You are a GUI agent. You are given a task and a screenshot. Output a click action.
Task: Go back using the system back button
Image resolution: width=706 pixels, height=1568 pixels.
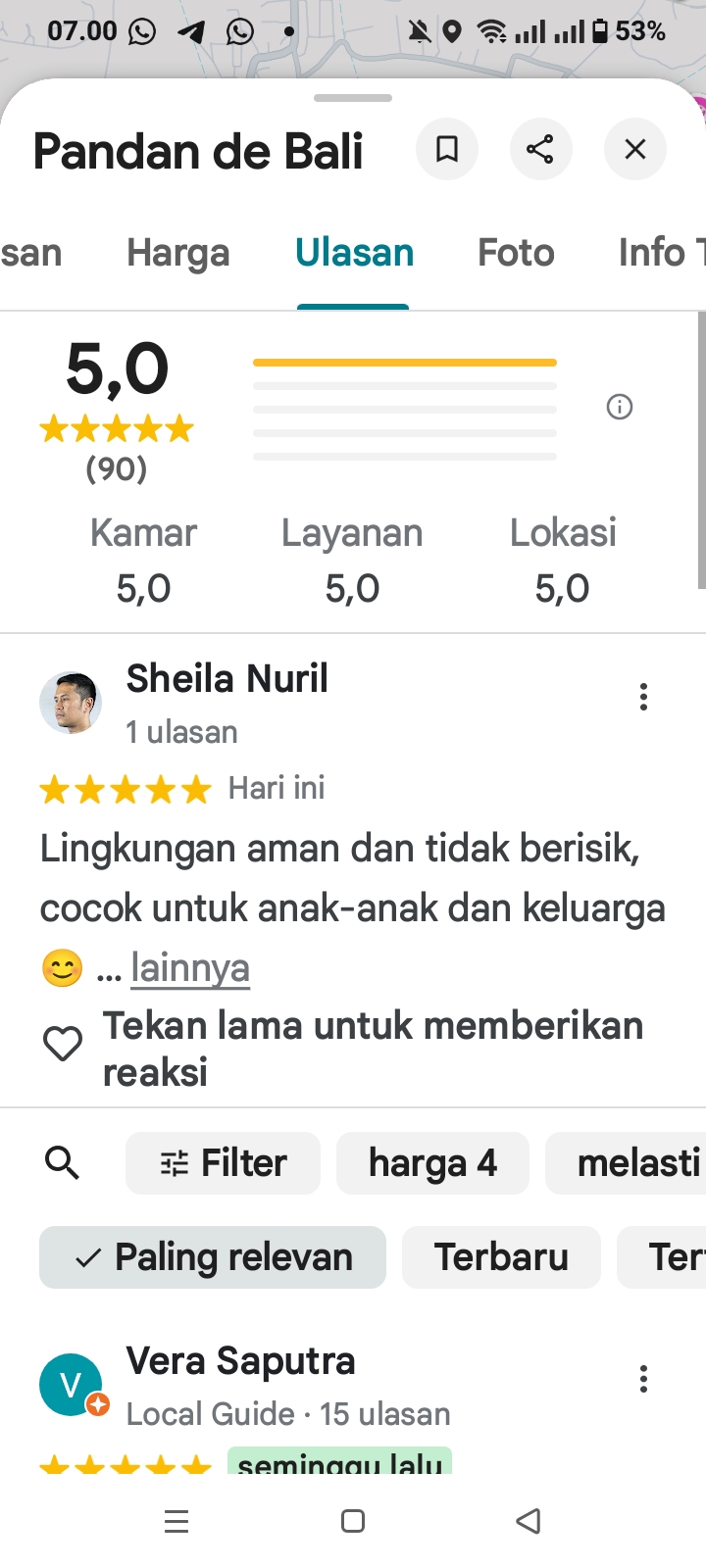(x=529, y=1521)
